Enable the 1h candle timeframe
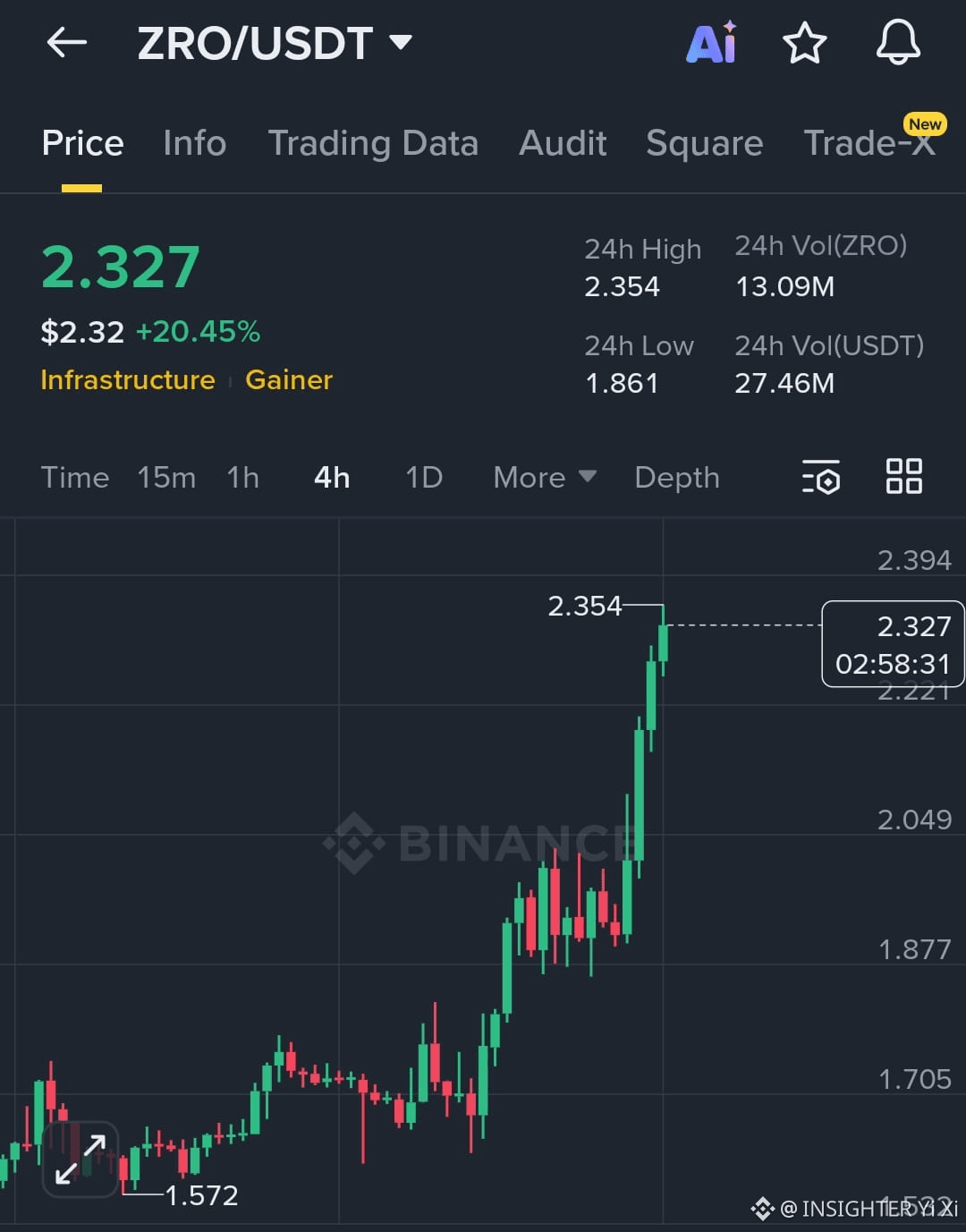The width and height of the screenshot is (966, 1232). pyautogui.click(x=242, y=477)
